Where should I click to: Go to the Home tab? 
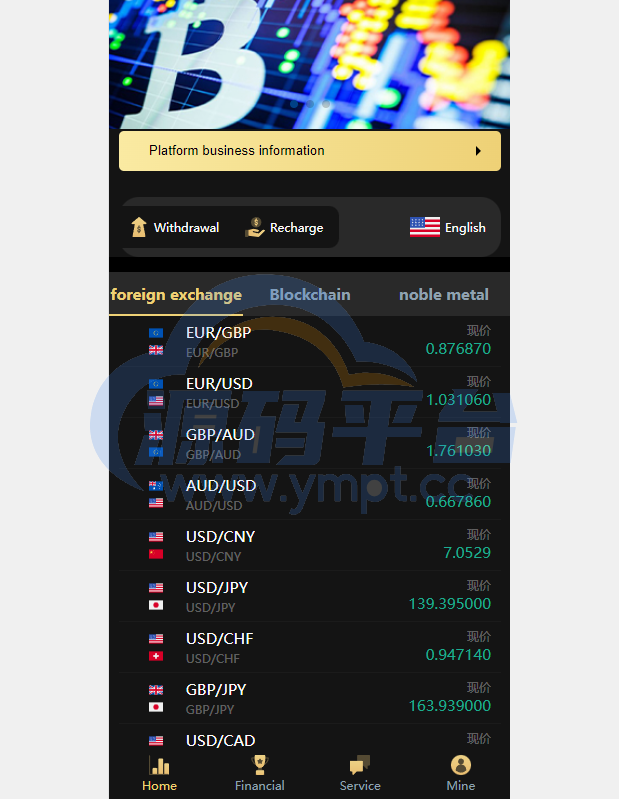tap(159, 774)
